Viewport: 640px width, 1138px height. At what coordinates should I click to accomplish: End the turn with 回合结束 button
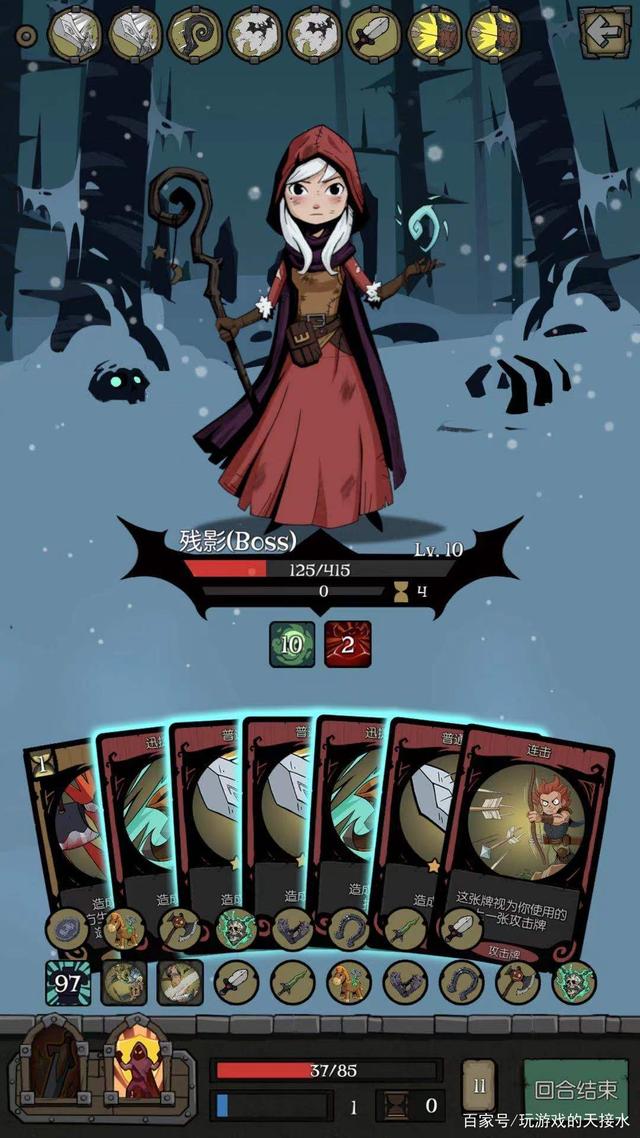(576, 1089)
